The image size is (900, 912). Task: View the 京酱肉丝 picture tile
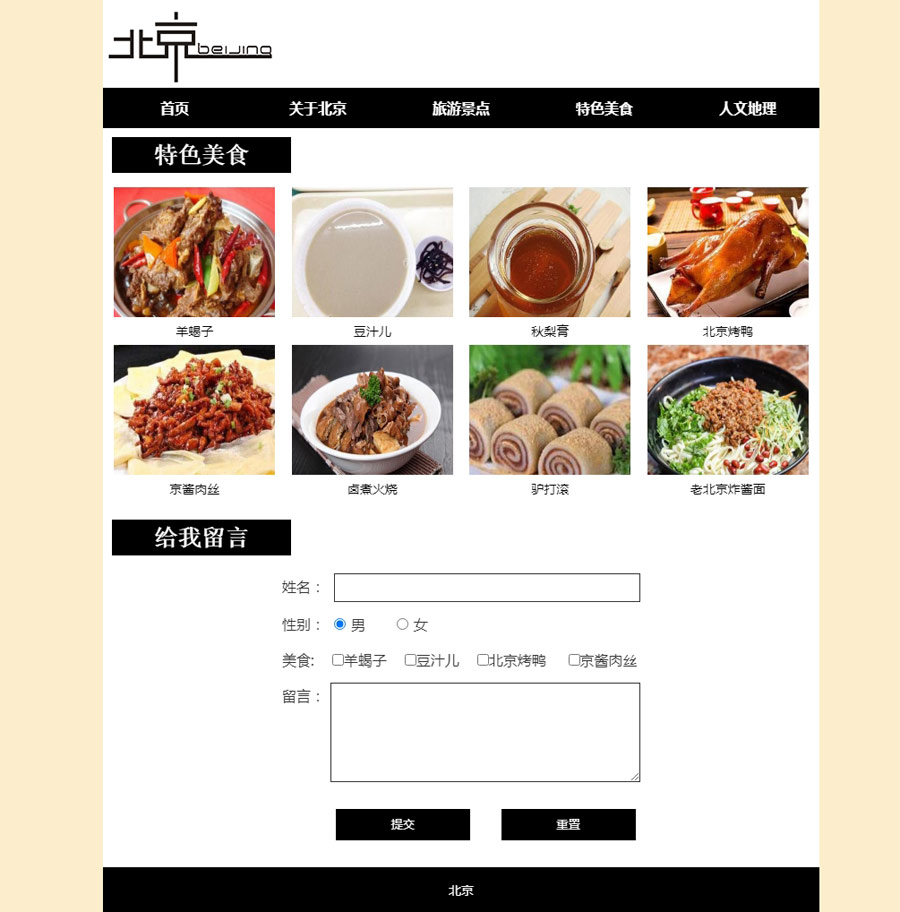click(x=194, y=410)
